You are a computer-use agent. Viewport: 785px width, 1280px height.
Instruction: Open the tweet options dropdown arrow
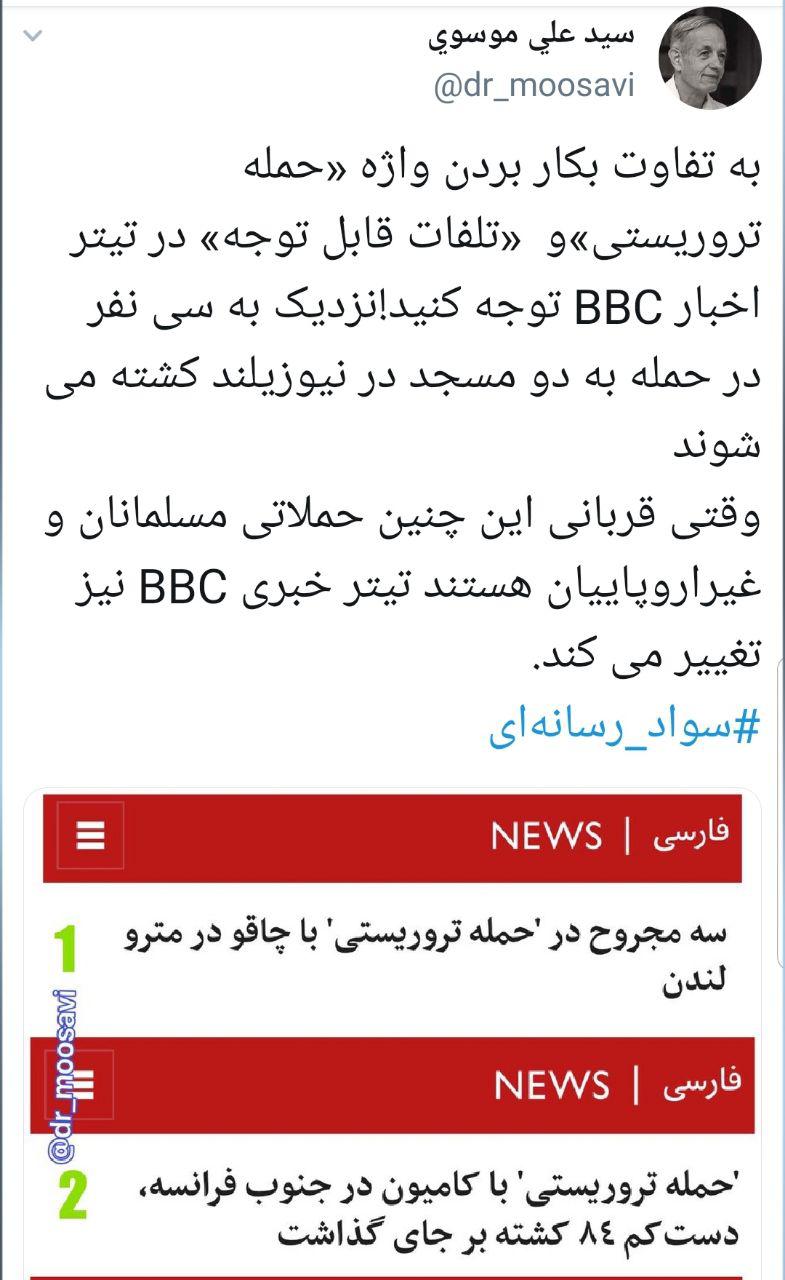(33, 37)
